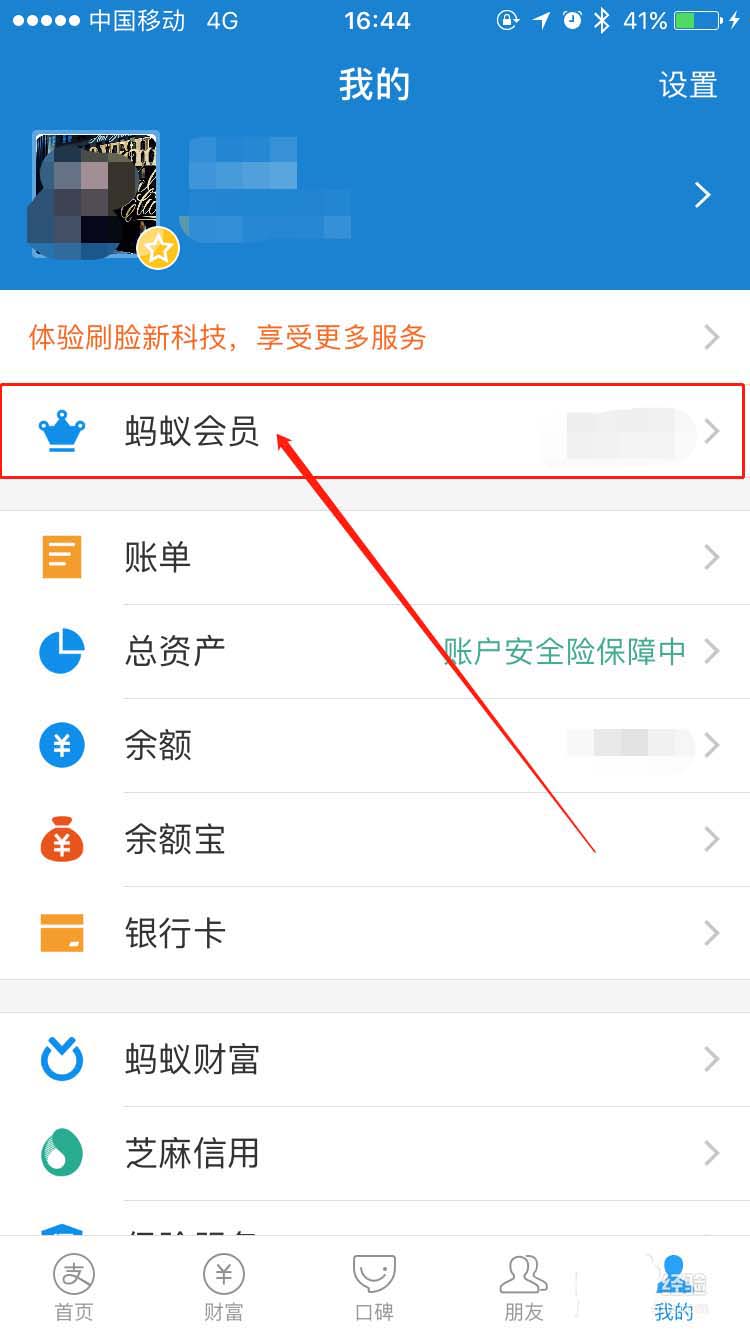Open 设置 in the top bar
Viewport: 750px width, 1334px height.
(x=688, y=85)
